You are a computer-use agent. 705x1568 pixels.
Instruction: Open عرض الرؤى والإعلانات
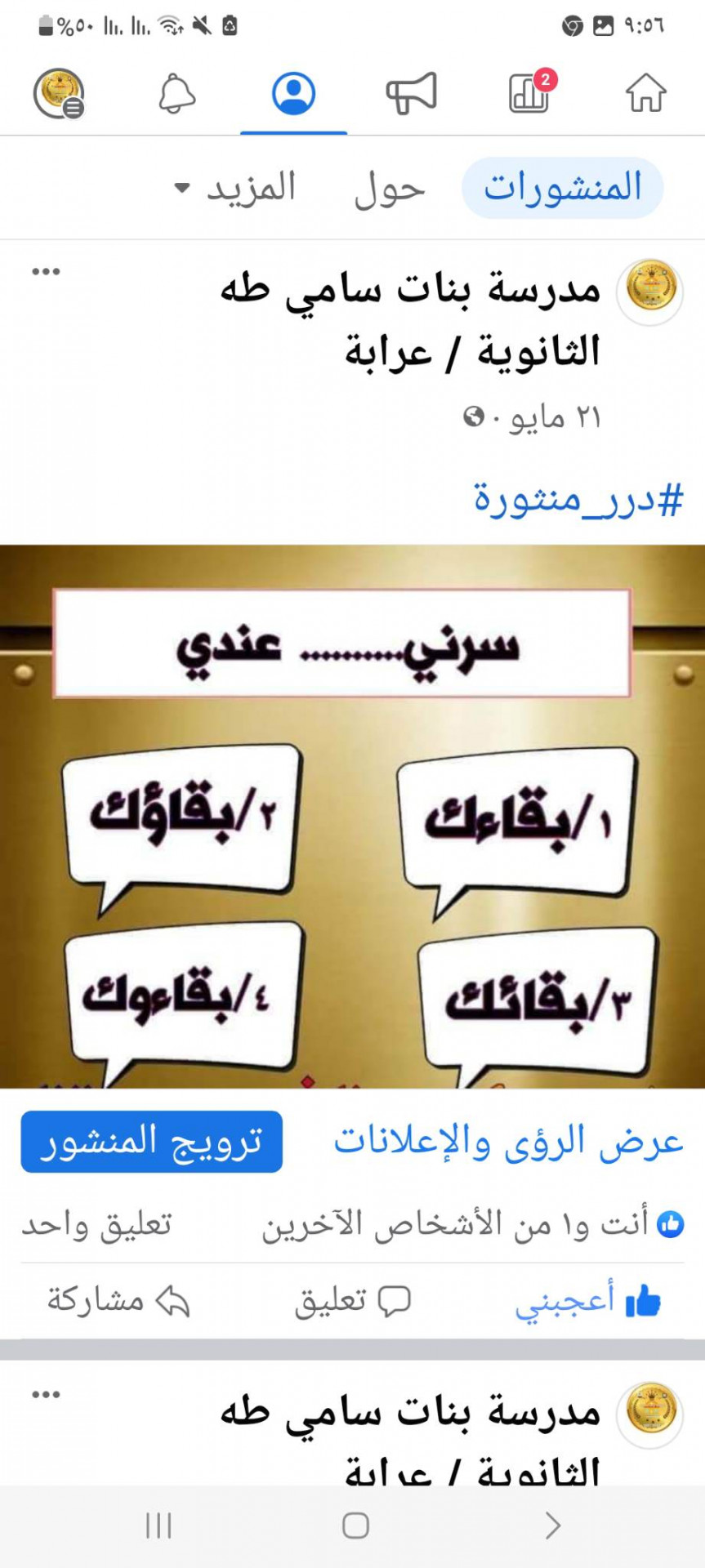[x=508, y=1141]
